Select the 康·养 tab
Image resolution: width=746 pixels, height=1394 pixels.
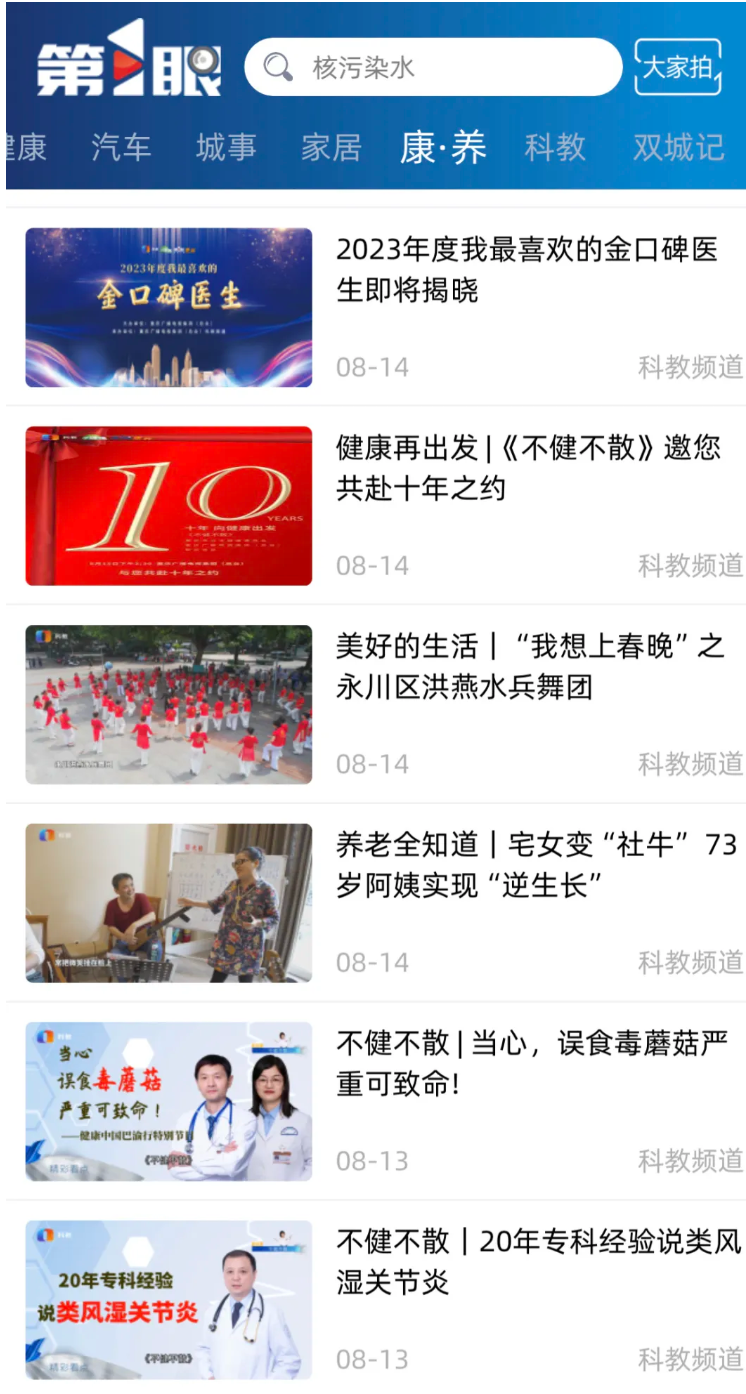point(443,148)
